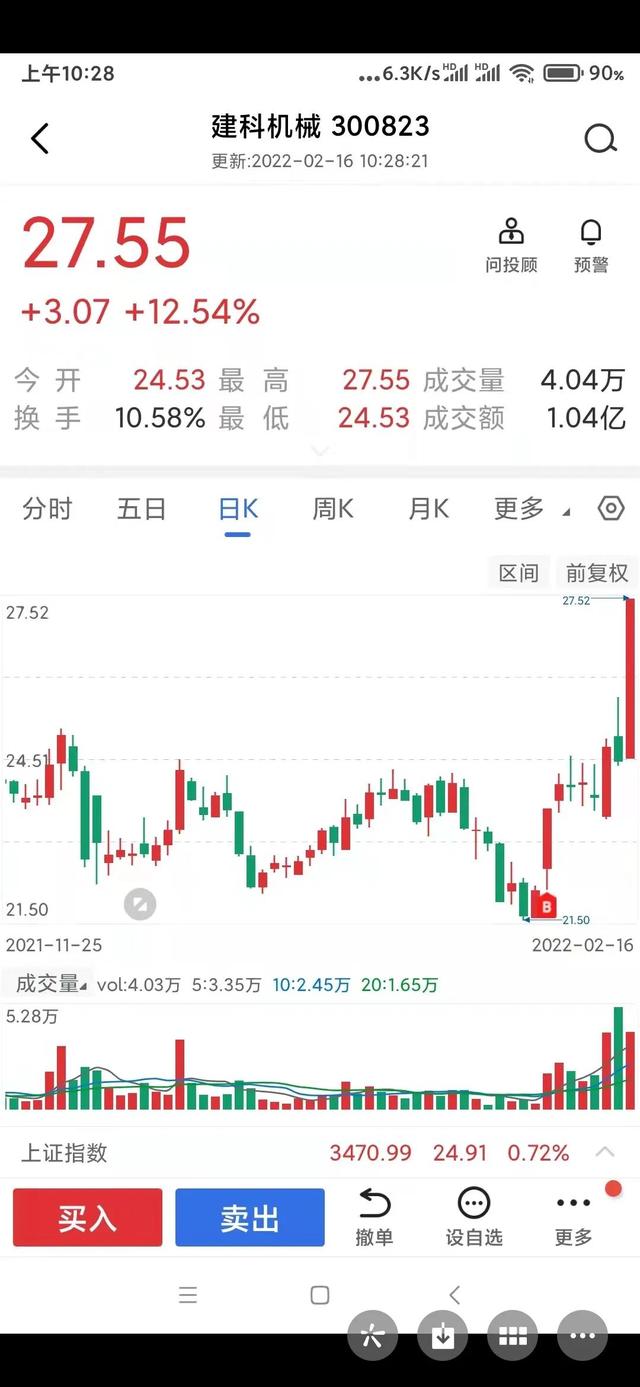
Task: Switch to the 分时 chart tab
Action: tap(47, 509)
